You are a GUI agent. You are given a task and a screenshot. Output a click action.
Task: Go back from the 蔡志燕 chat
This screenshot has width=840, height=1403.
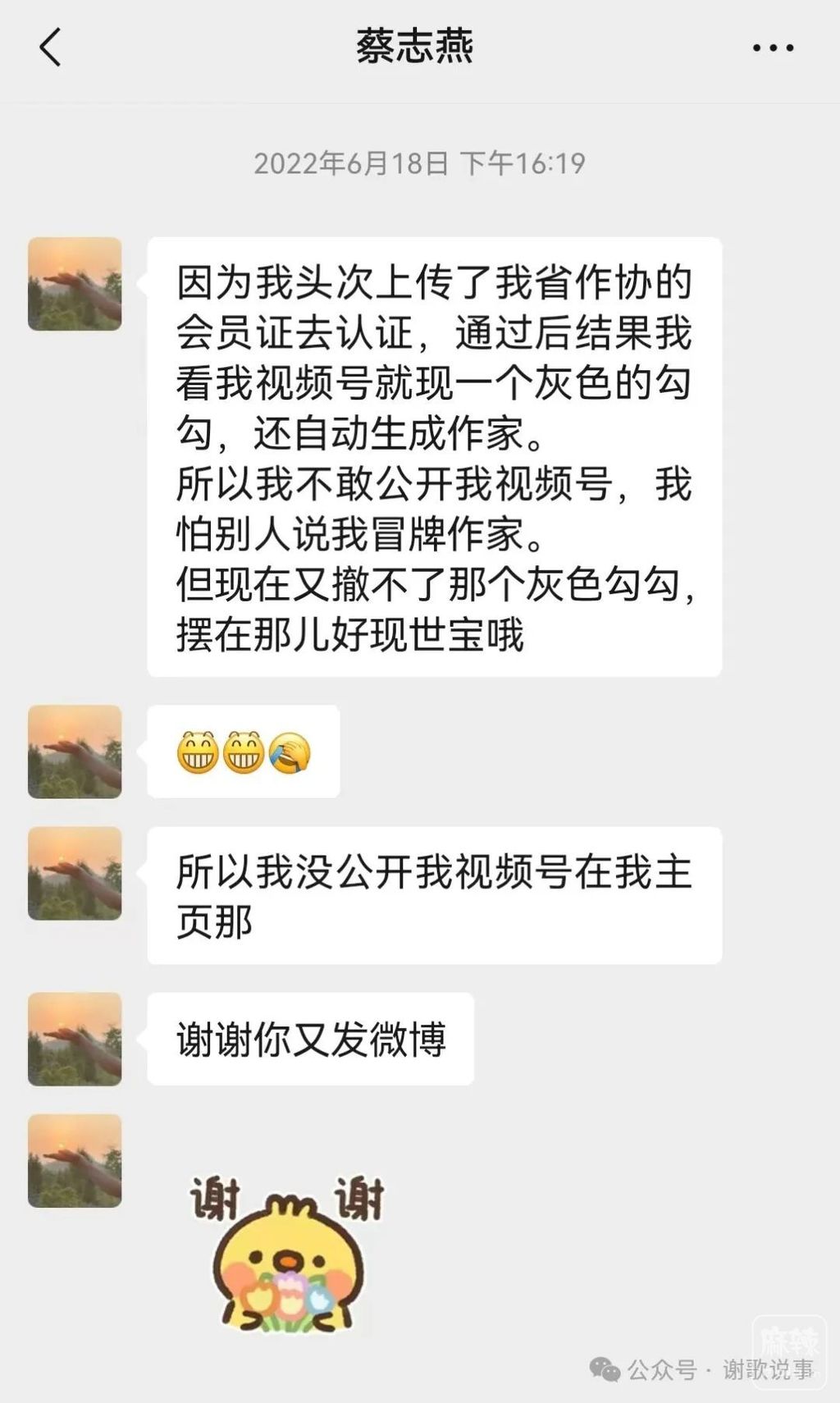click(x=51, y=48)
